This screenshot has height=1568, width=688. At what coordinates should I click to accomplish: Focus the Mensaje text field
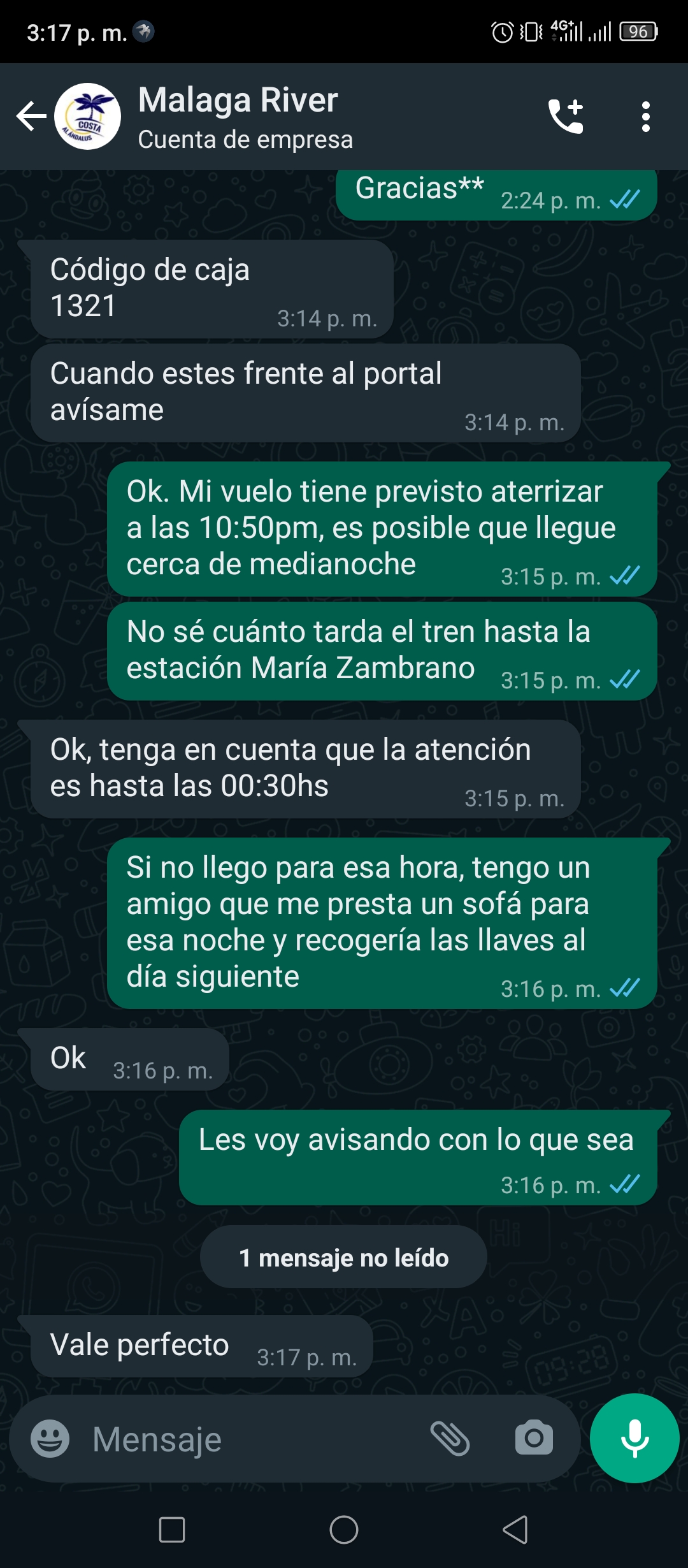click(x=255, y=1439)
